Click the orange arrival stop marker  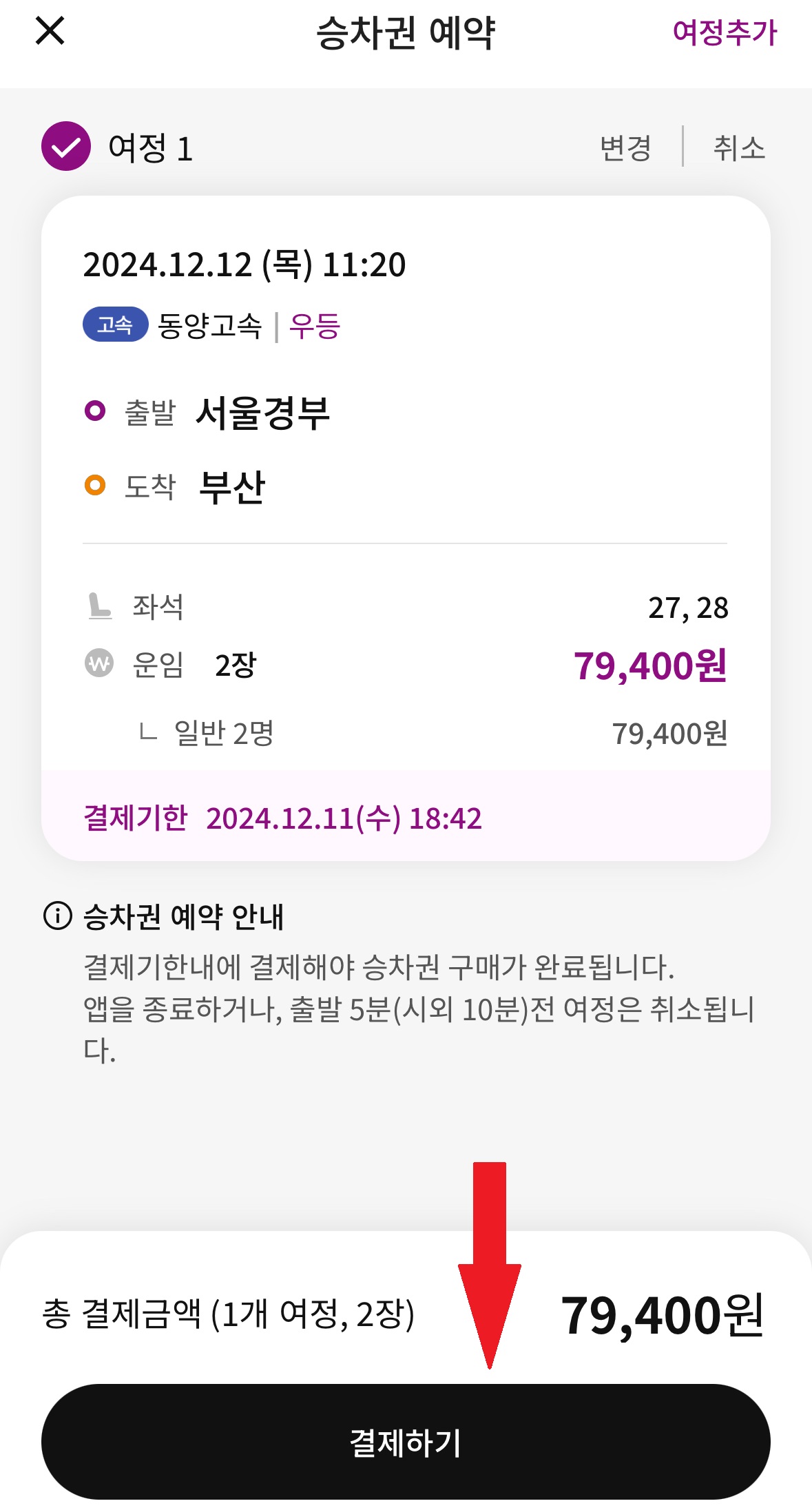[96, 486]
